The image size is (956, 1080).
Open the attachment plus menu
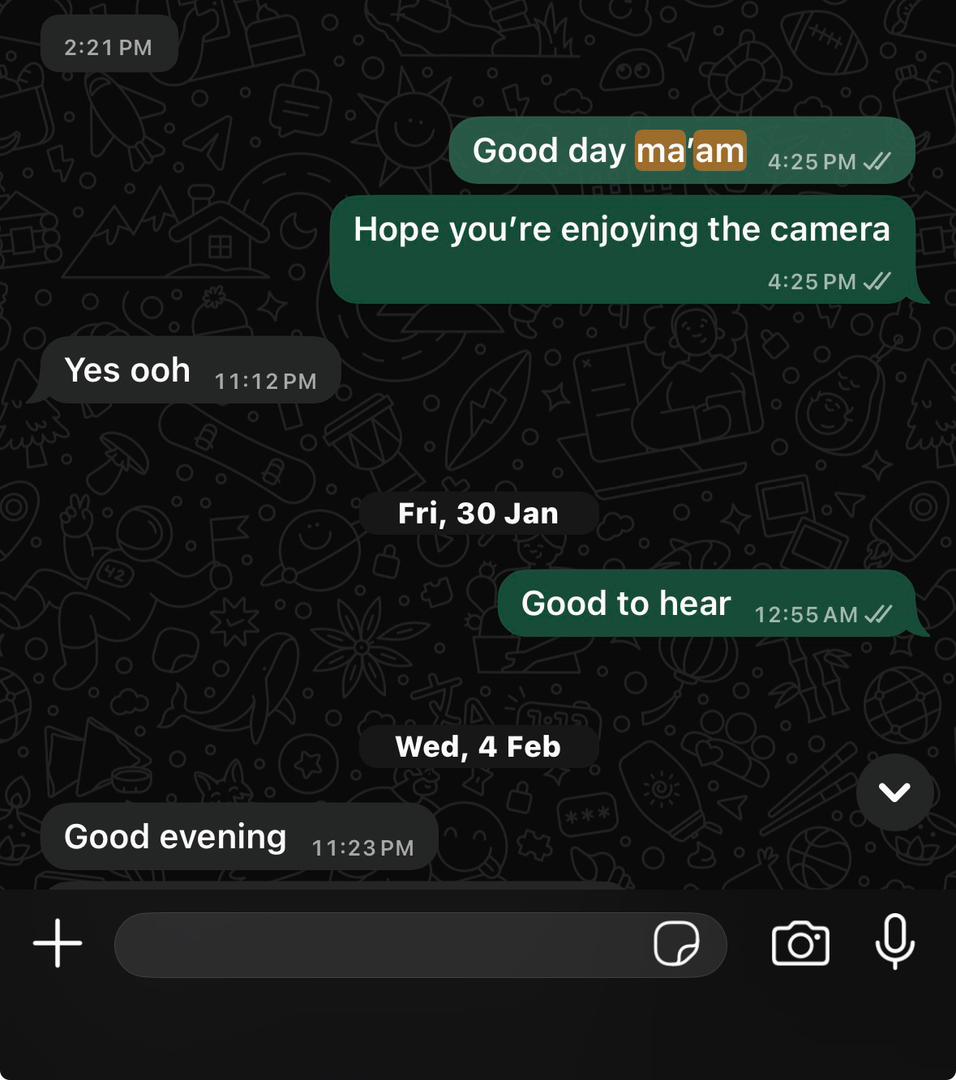tap(58, 944)
